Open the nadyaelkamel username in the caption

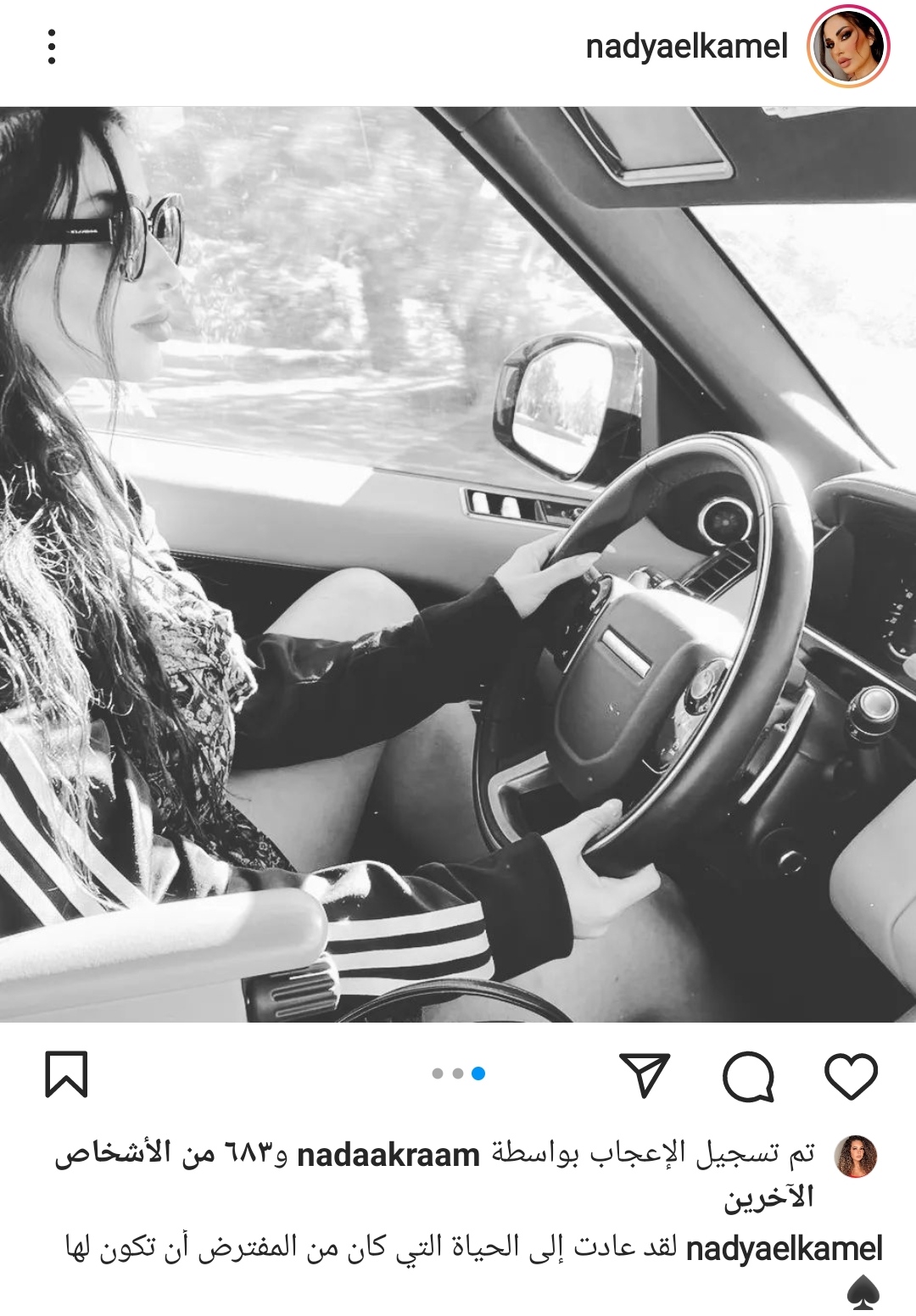784,1249
